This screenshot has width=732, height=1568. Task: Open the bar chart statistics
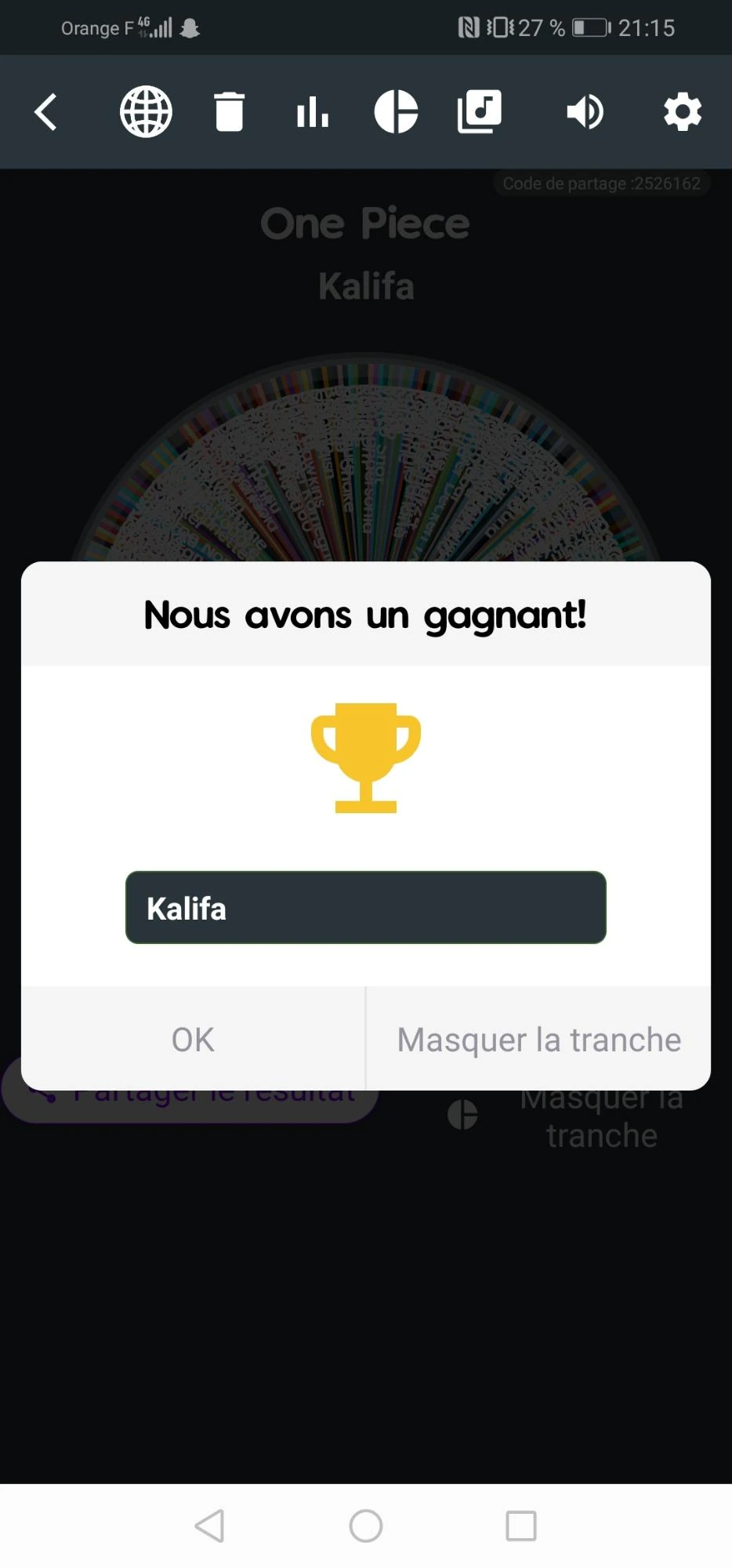point(312,111)
